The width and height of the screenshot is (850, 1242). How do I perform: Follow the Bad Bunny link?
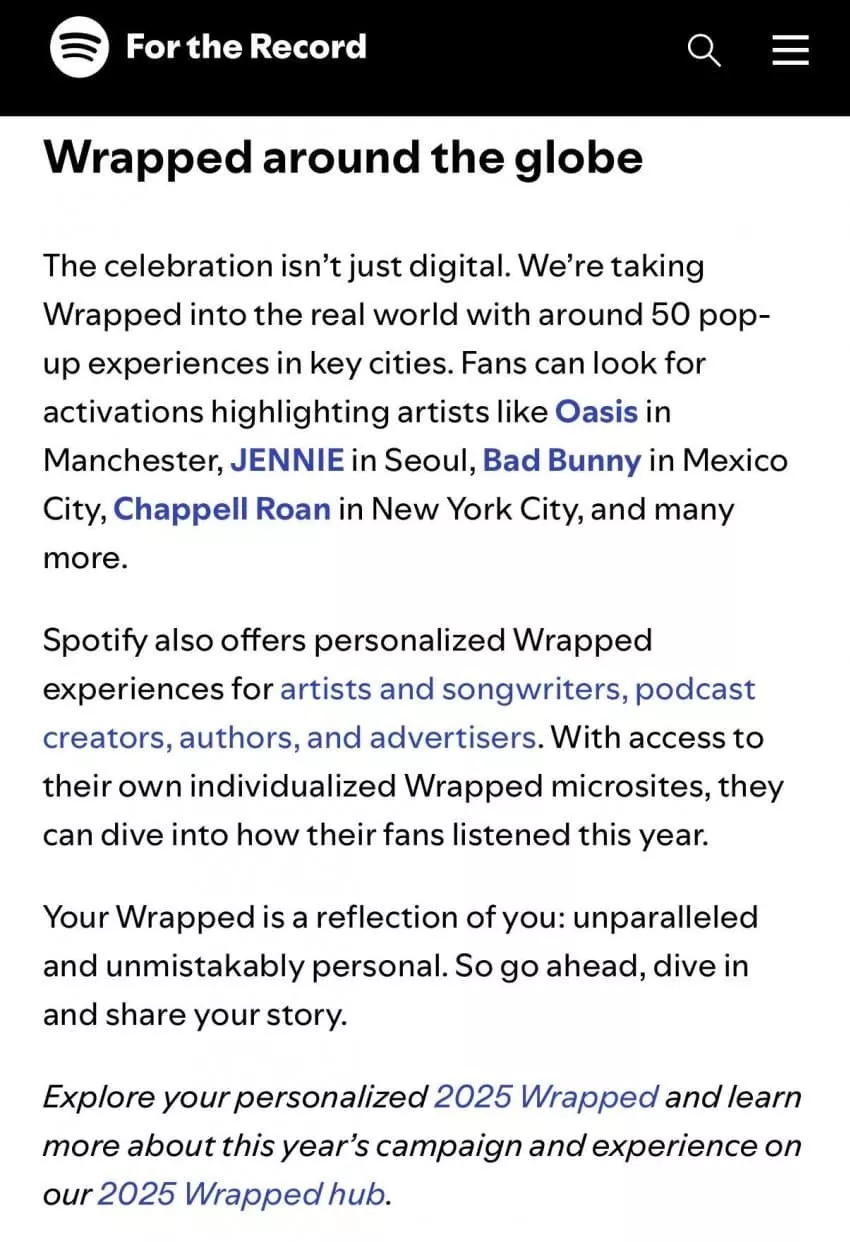tap(561, 460)
